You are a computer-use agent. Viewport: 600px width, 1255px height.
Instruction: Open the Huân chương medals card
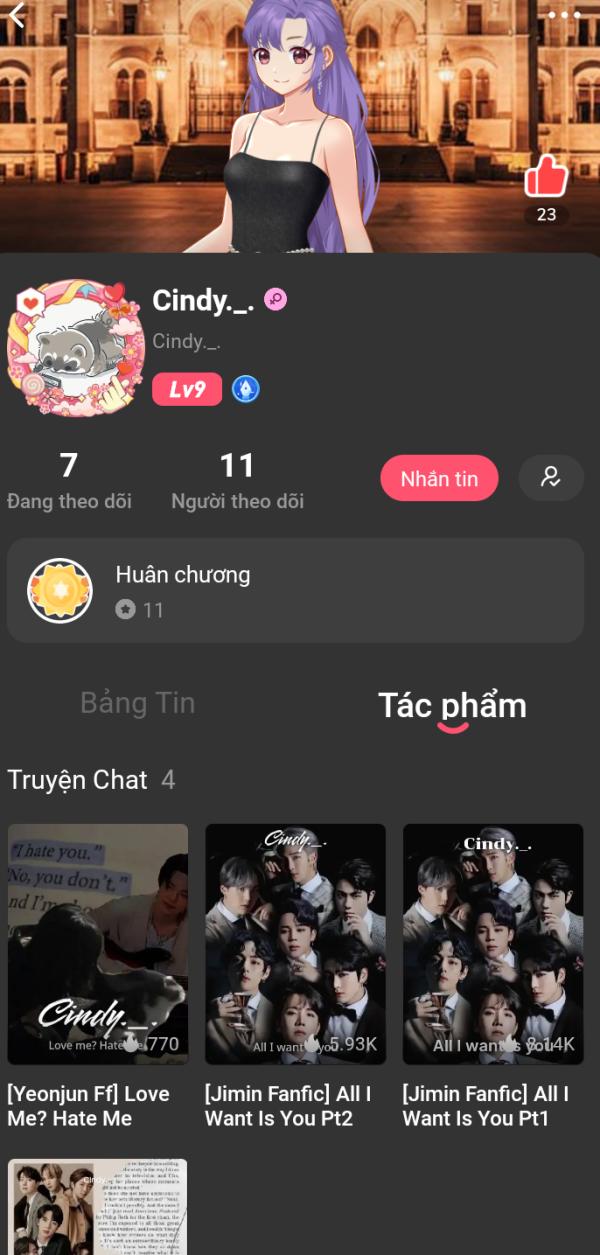point(295,590)
